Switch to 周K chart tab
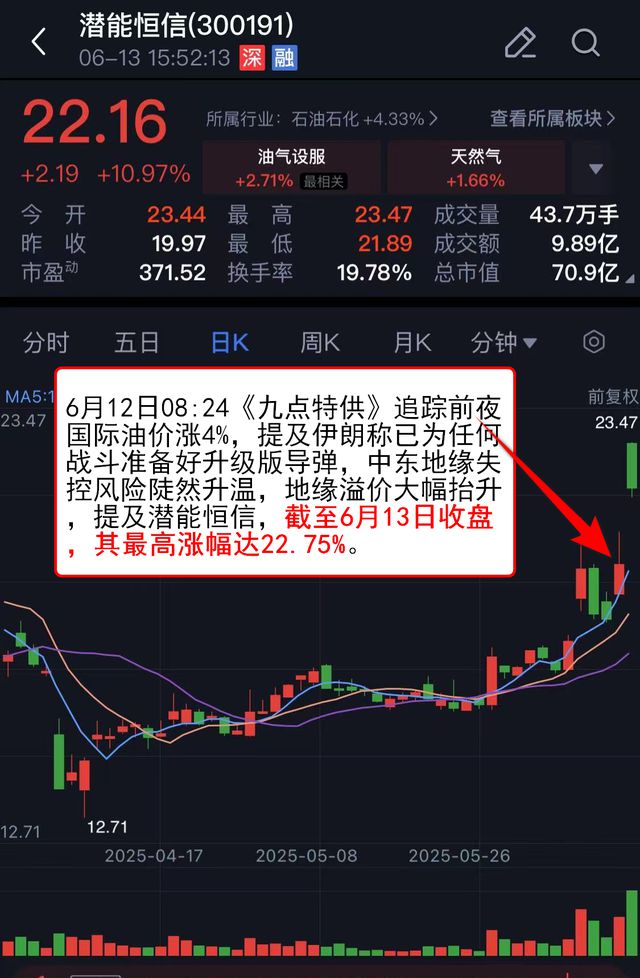Viewport: 640px width, 978px height. [x=320, y=343]
